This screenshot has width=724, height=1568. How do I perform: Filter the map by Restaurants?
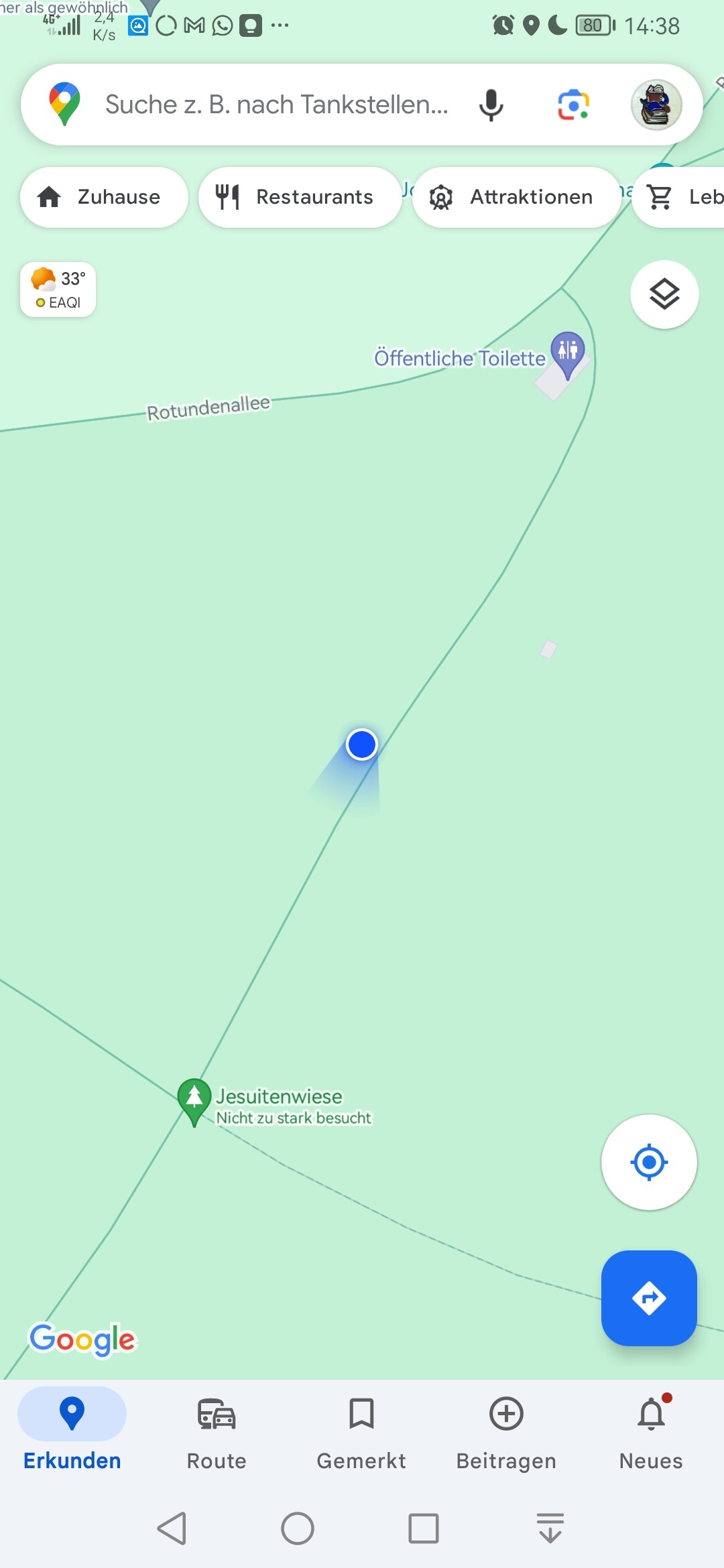coord(300,197)
